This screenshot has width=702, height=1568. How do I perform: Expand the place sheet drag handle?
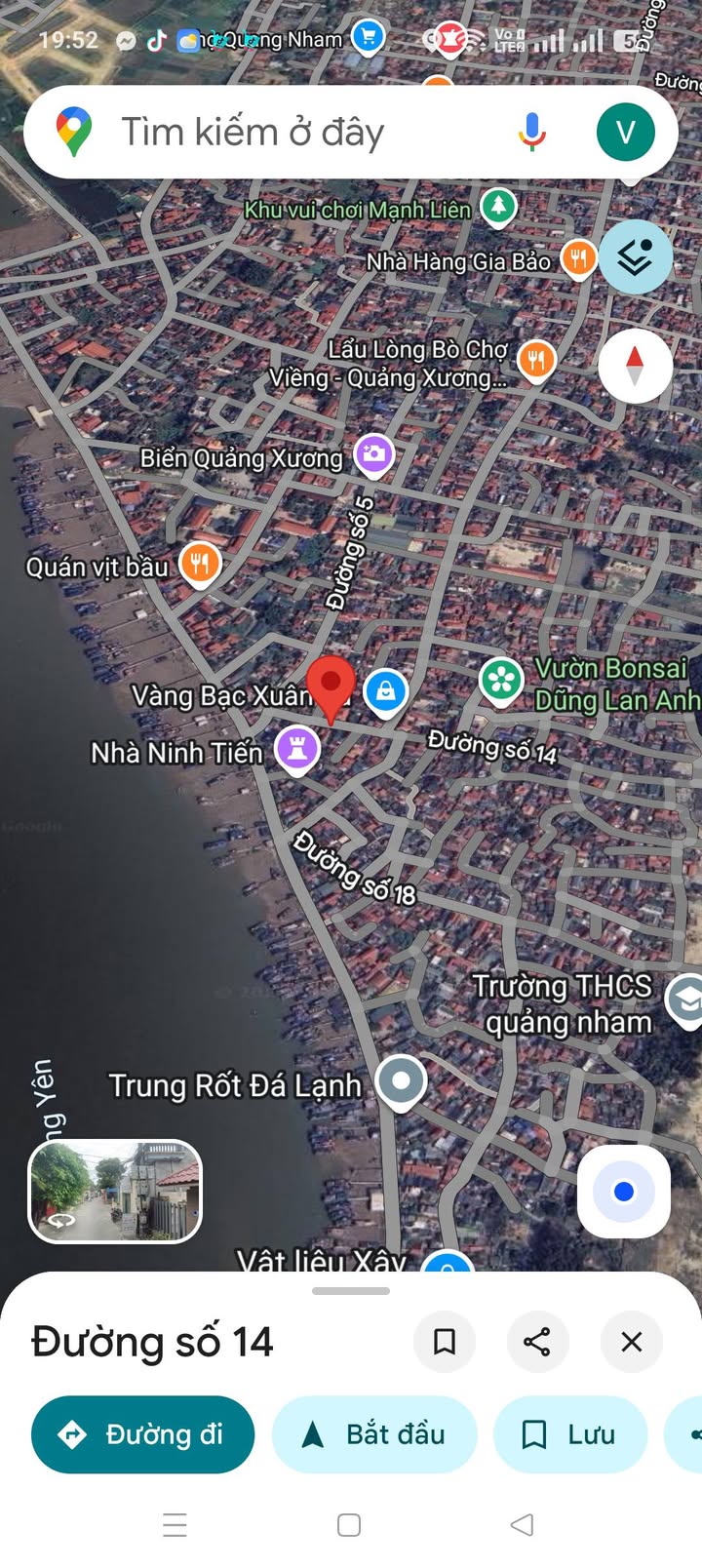tap(351, 1291)
